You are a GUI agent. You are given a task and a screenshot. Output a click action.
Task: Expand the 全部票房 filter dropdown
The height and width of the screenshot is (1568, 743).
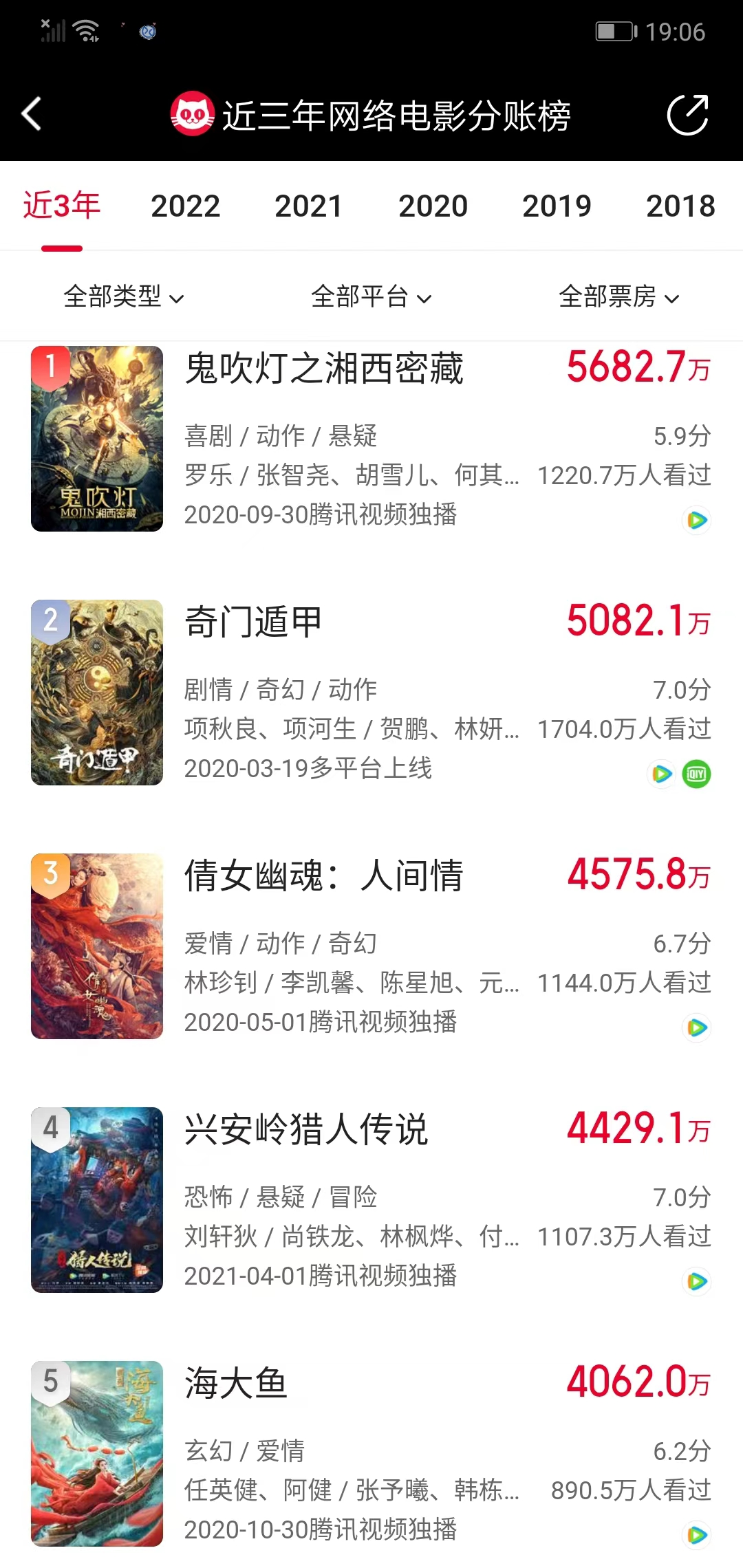(x=619, y=297)
